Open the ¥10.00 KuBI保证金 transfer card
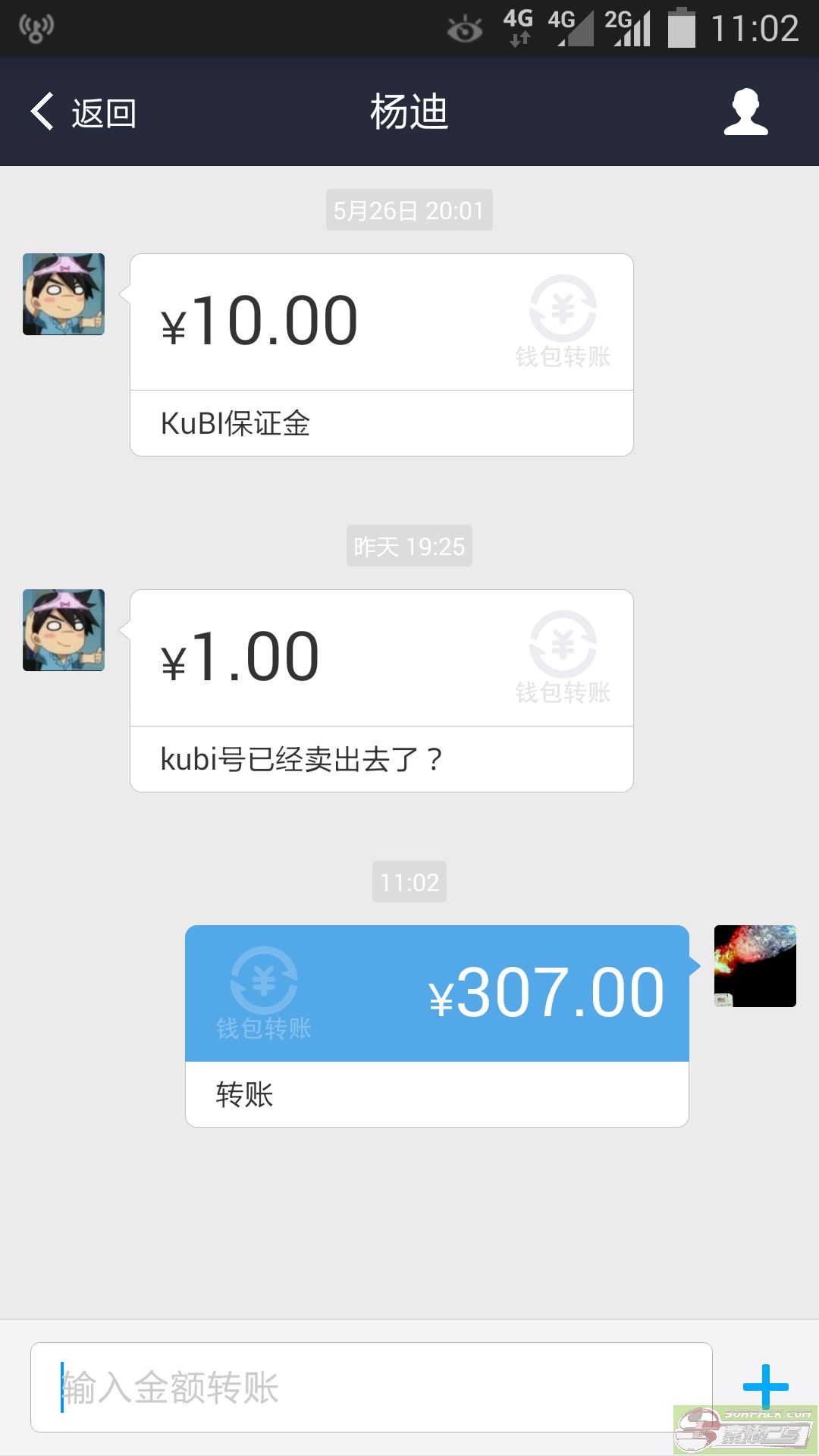Image resolution: width=819 pixels, height=1456 pixels. coord(381,354)
